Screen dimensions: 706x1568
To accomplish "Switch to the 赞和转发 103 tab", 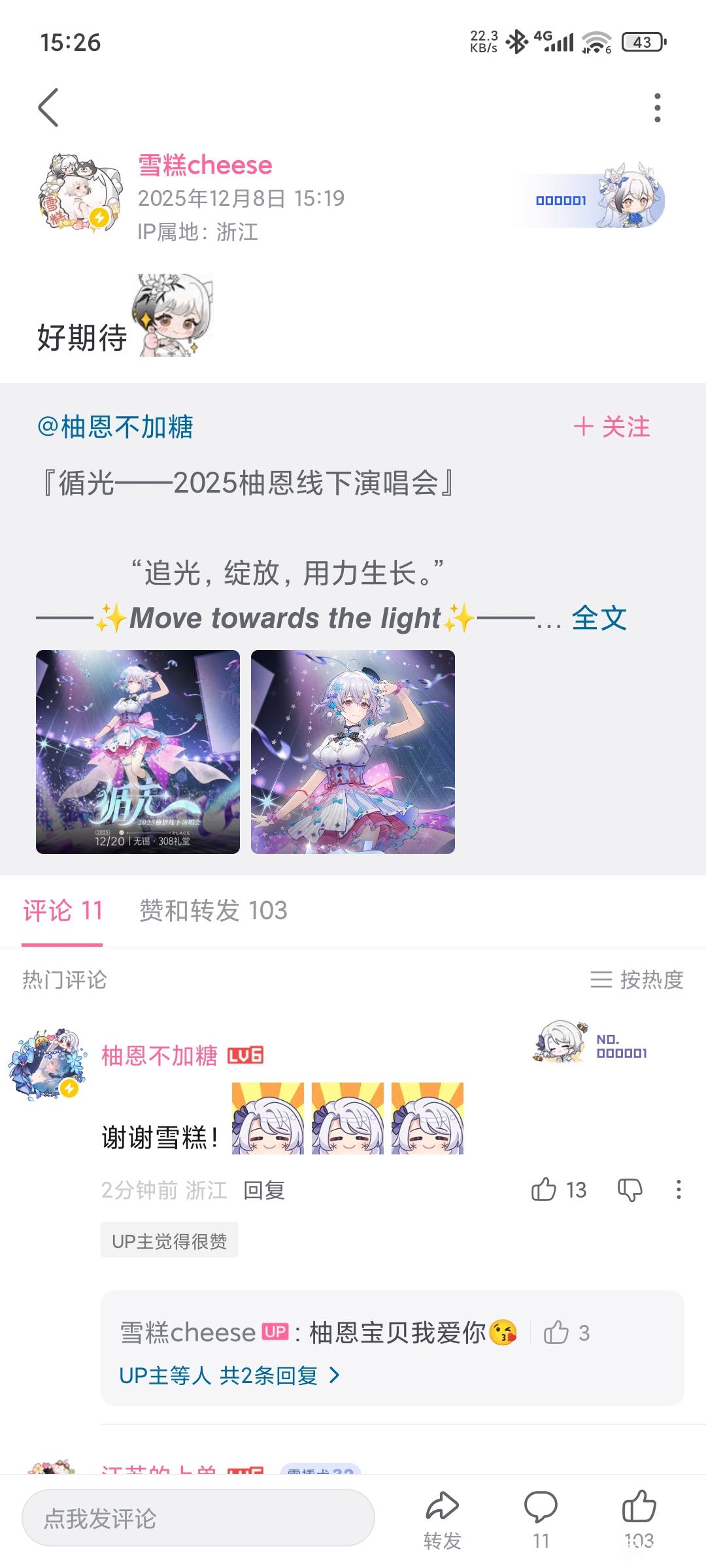I will click(x=213, y=911).
